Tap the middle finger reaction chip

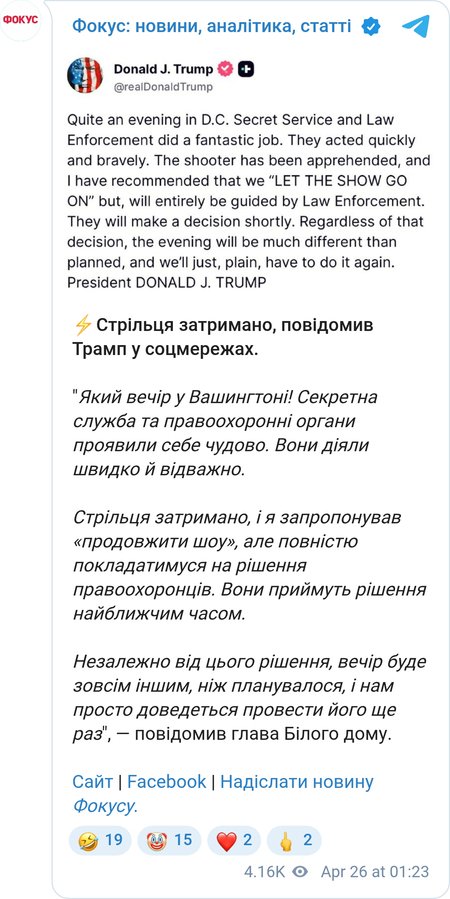[x=294, y=841]
